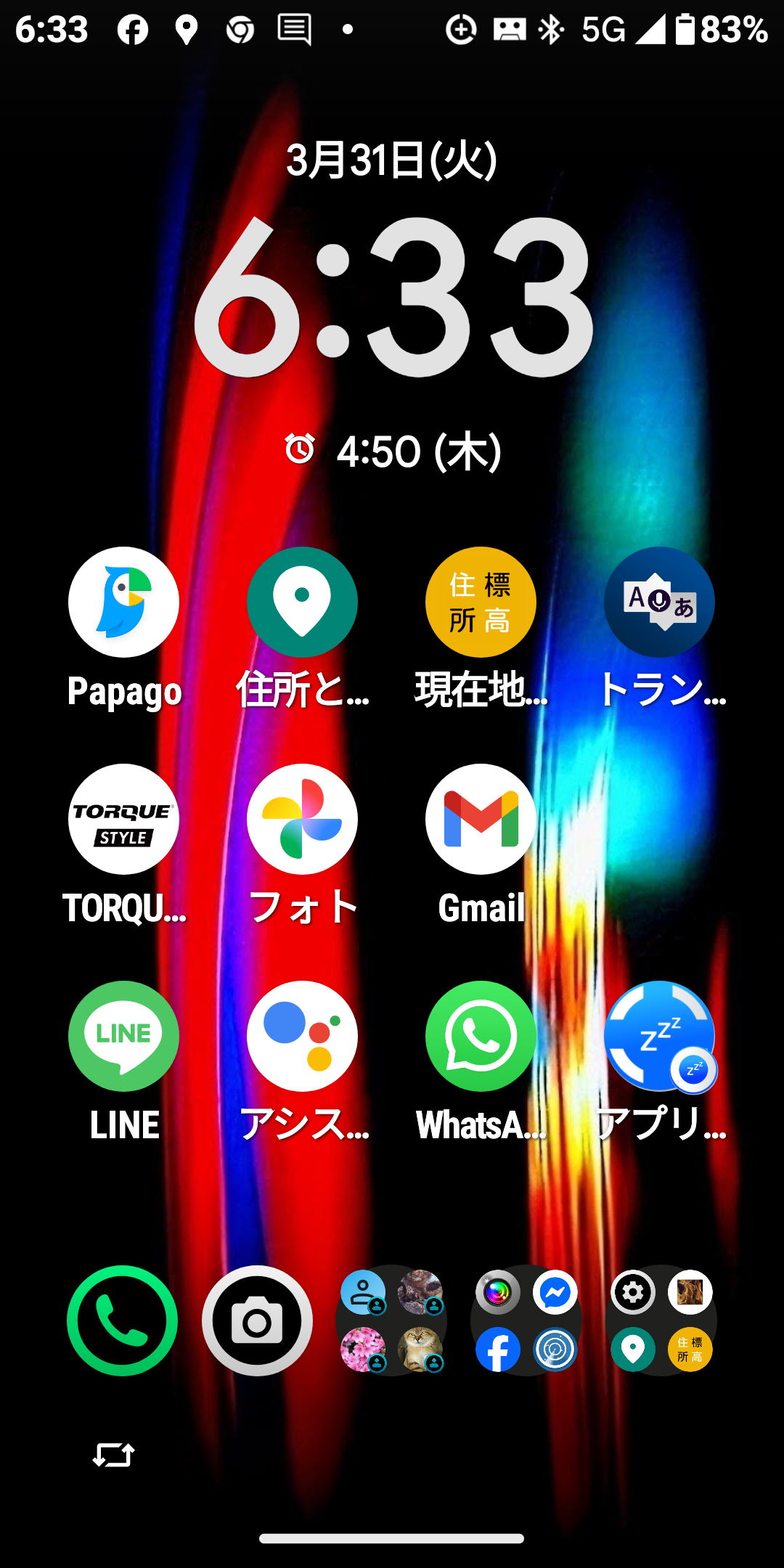Open the contacts shortcut folder
The image size is (784, 1568).
[391, 1320]
